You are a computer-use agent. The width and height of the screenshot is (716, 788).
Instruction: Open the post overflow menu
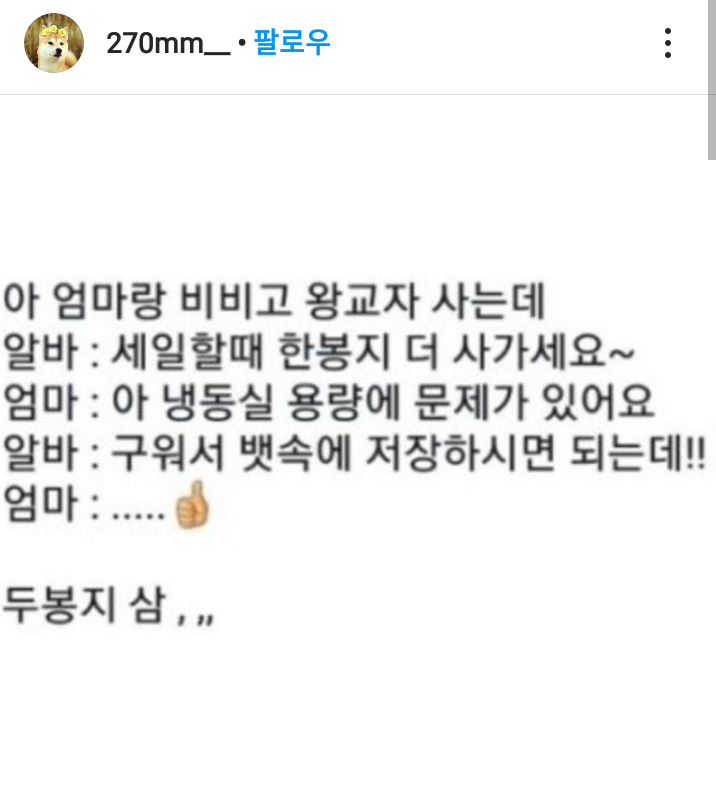(668, 44)
